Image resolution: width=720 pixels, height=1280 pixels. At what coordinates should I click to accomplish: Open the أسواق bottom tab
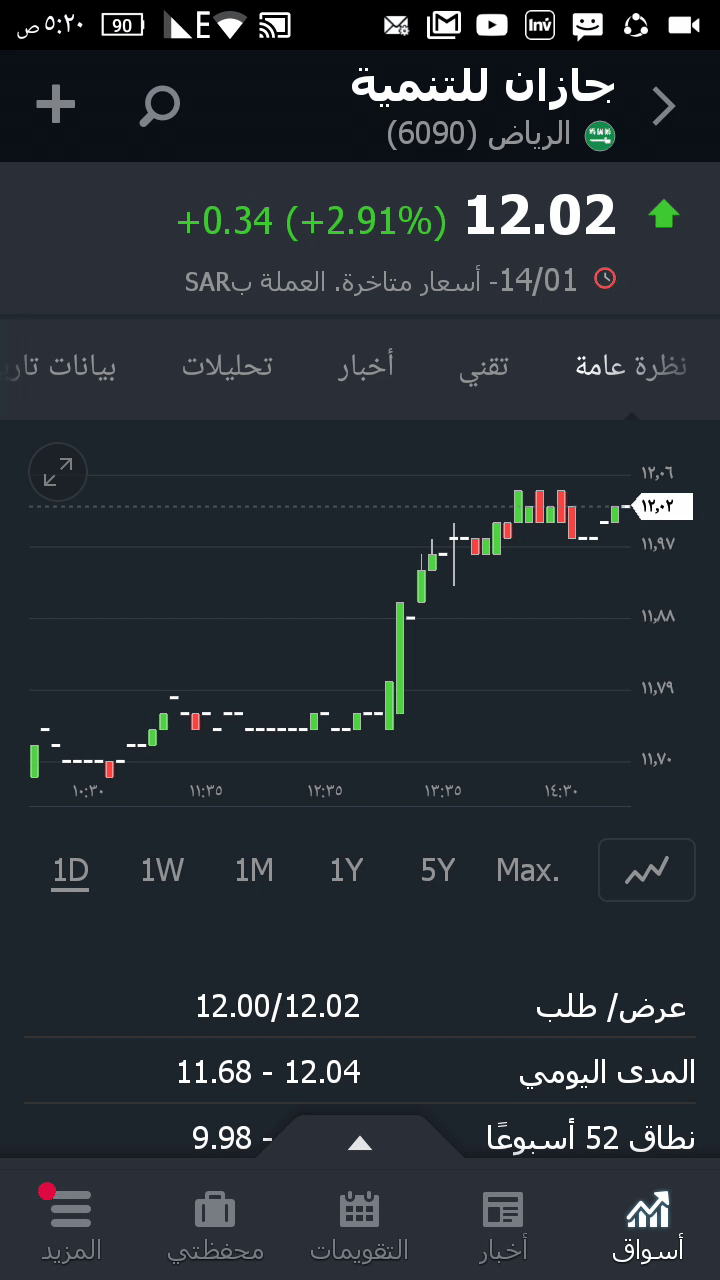[648, 1225]
